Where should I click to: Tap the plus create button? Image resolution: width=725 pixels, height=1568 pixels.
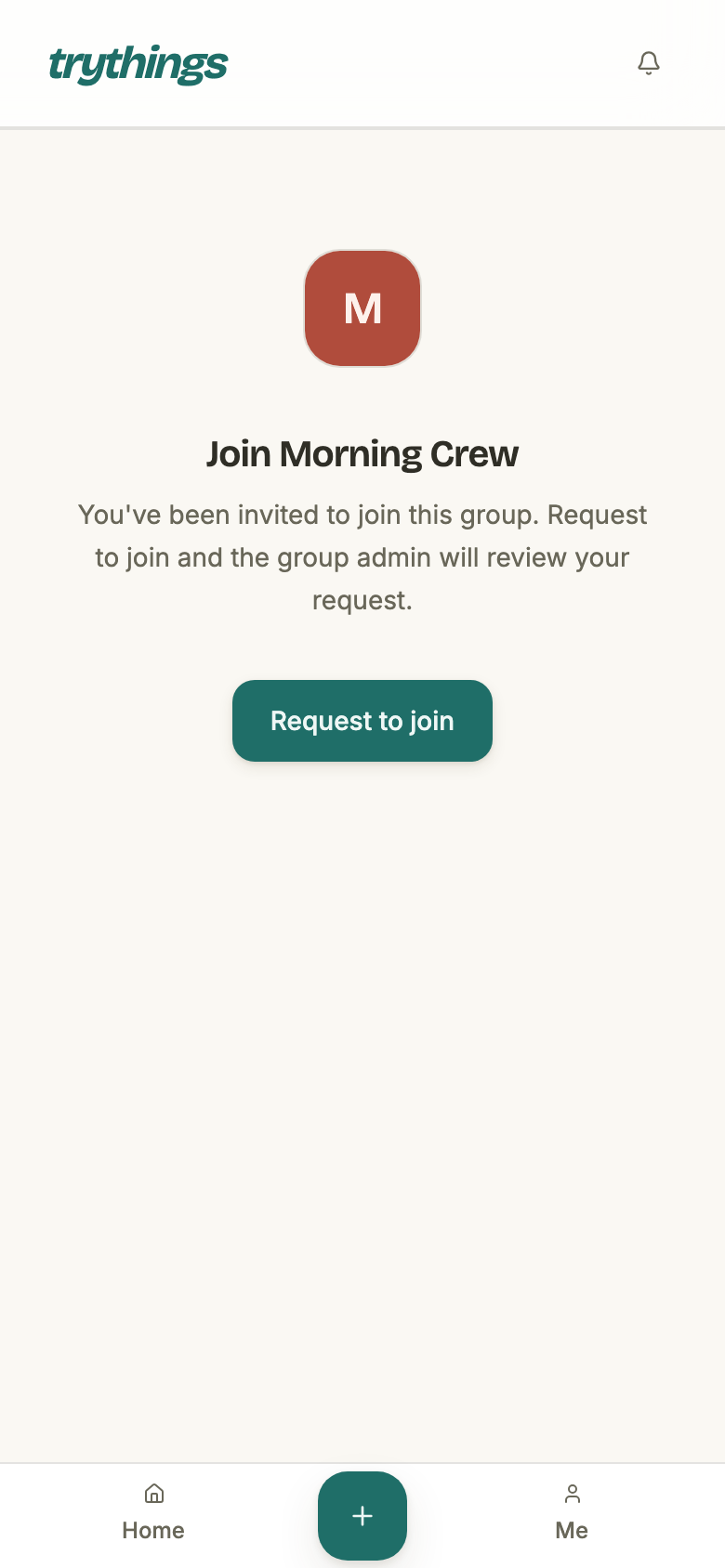pos(362,1516)
